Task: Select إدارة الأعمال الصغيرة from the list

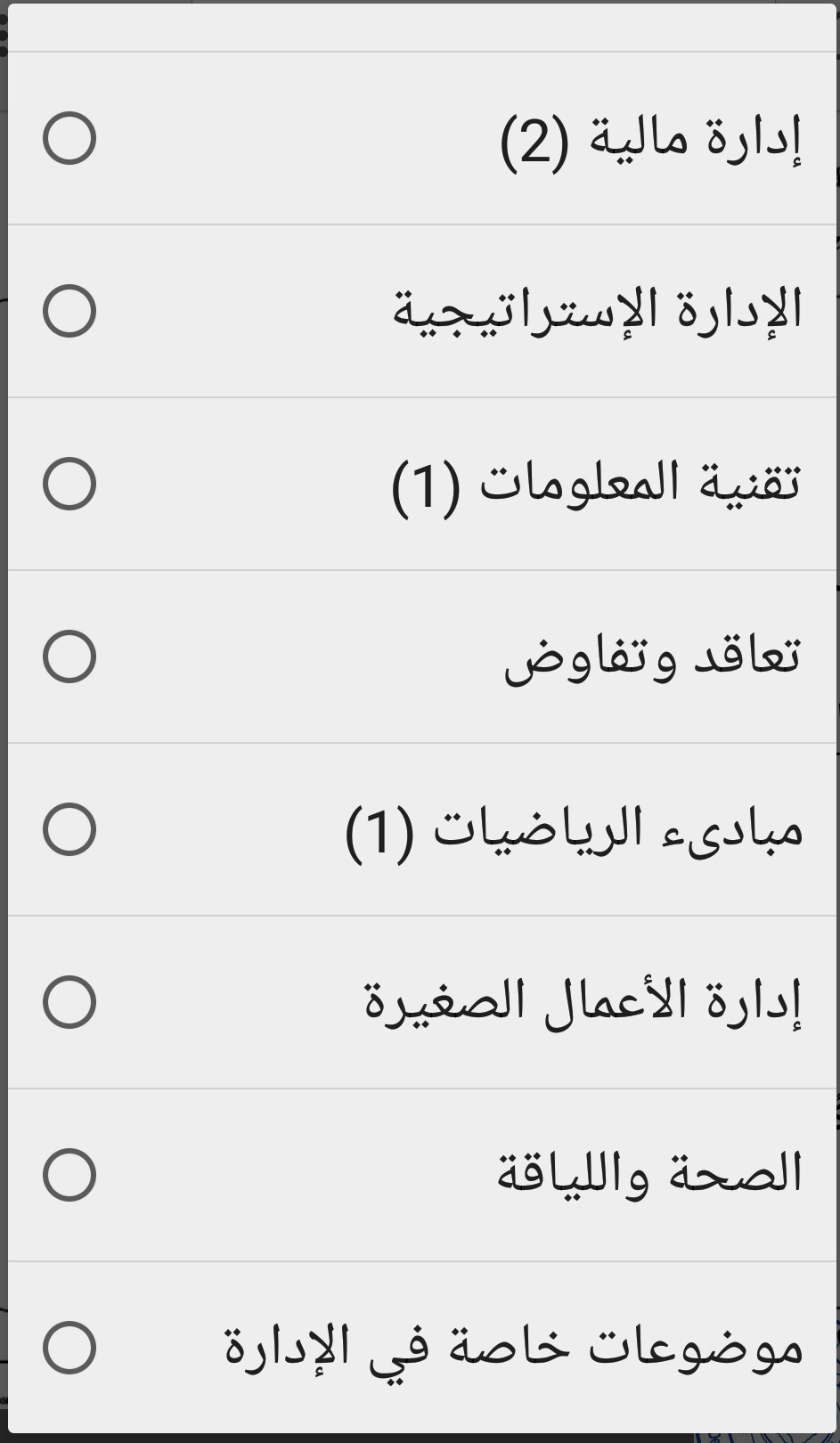Action: click(421, 1002)
